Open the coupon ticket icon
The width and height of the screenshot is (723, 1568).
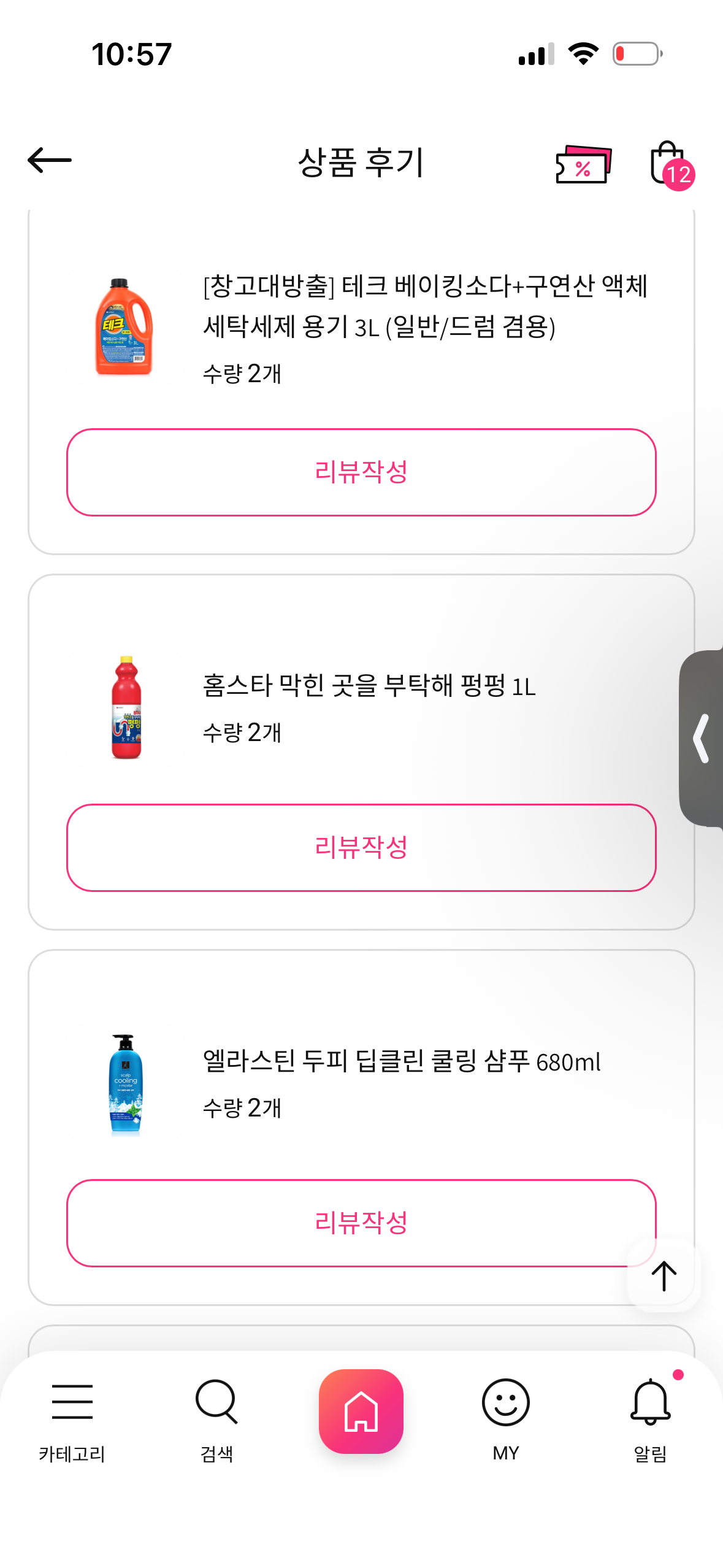tap(583, 164)
